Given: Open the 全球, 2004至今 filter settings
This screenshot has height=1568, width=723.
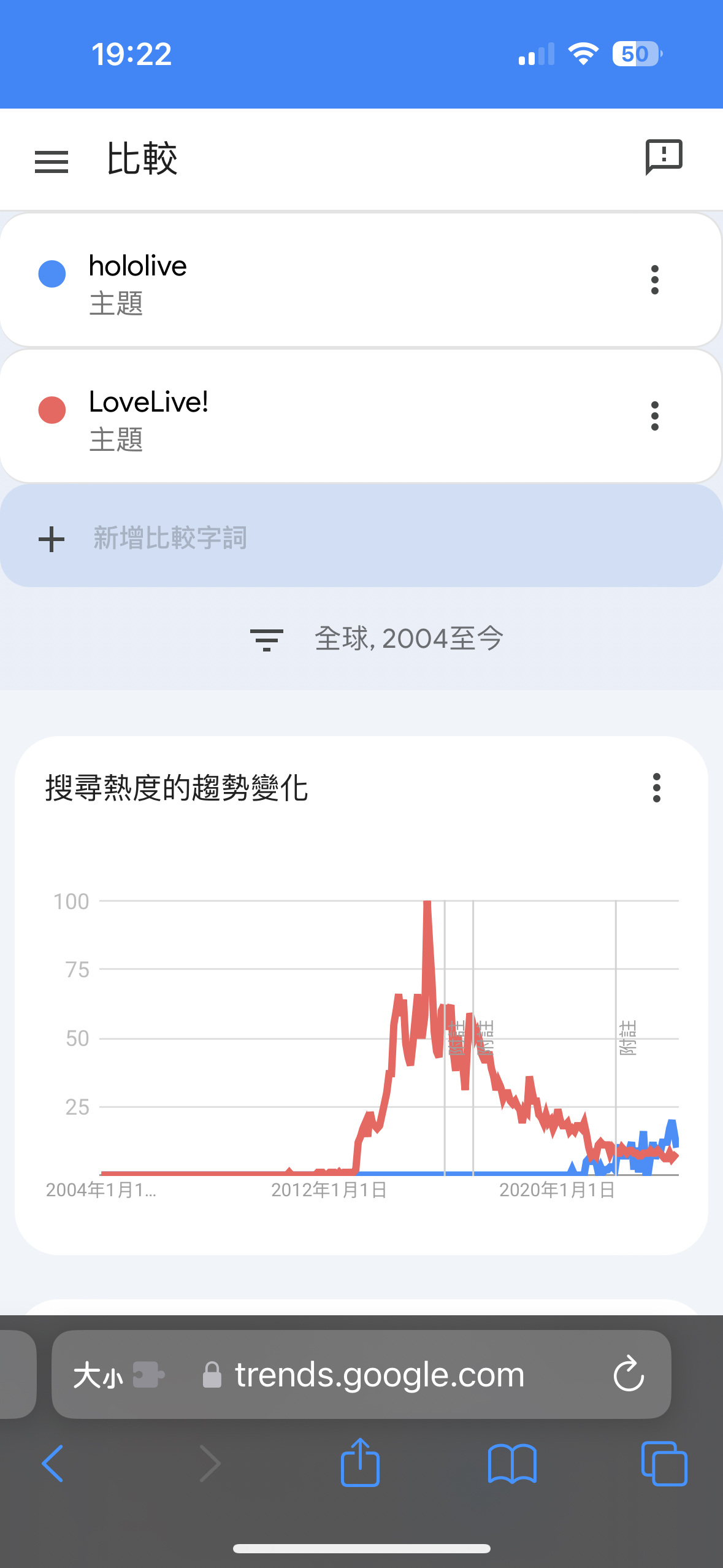Looking at the screenshot, I should 377,639.
